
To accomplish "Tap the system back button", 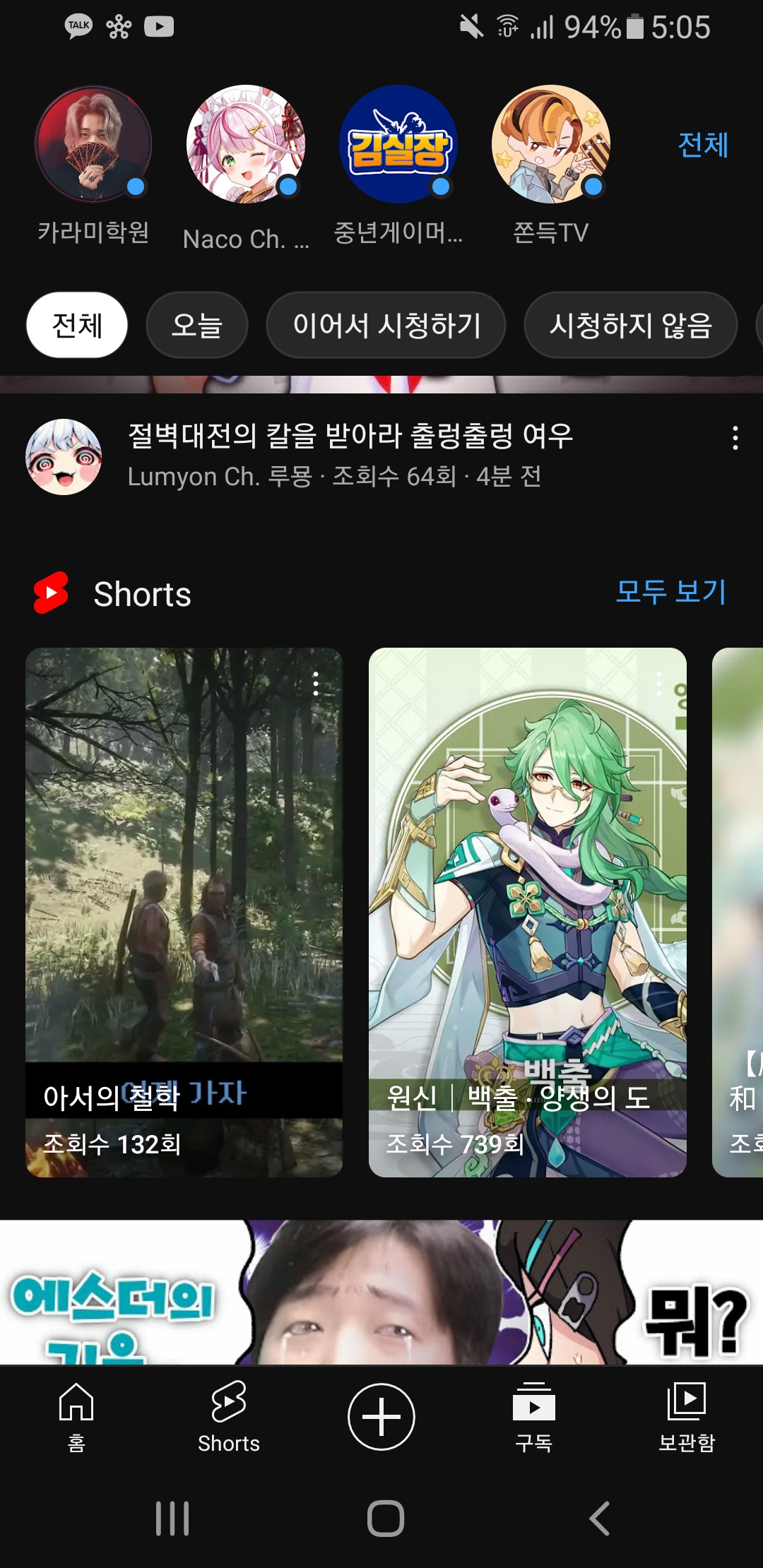I will coord(599,1518).
